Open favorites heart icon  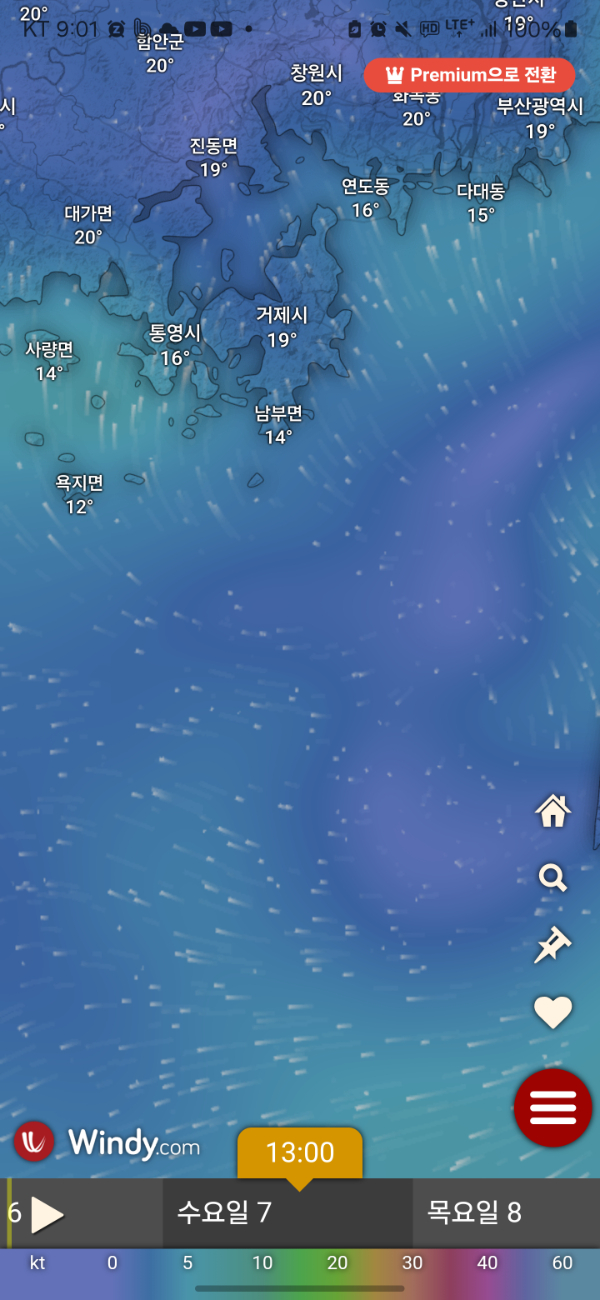(552, 1012)
